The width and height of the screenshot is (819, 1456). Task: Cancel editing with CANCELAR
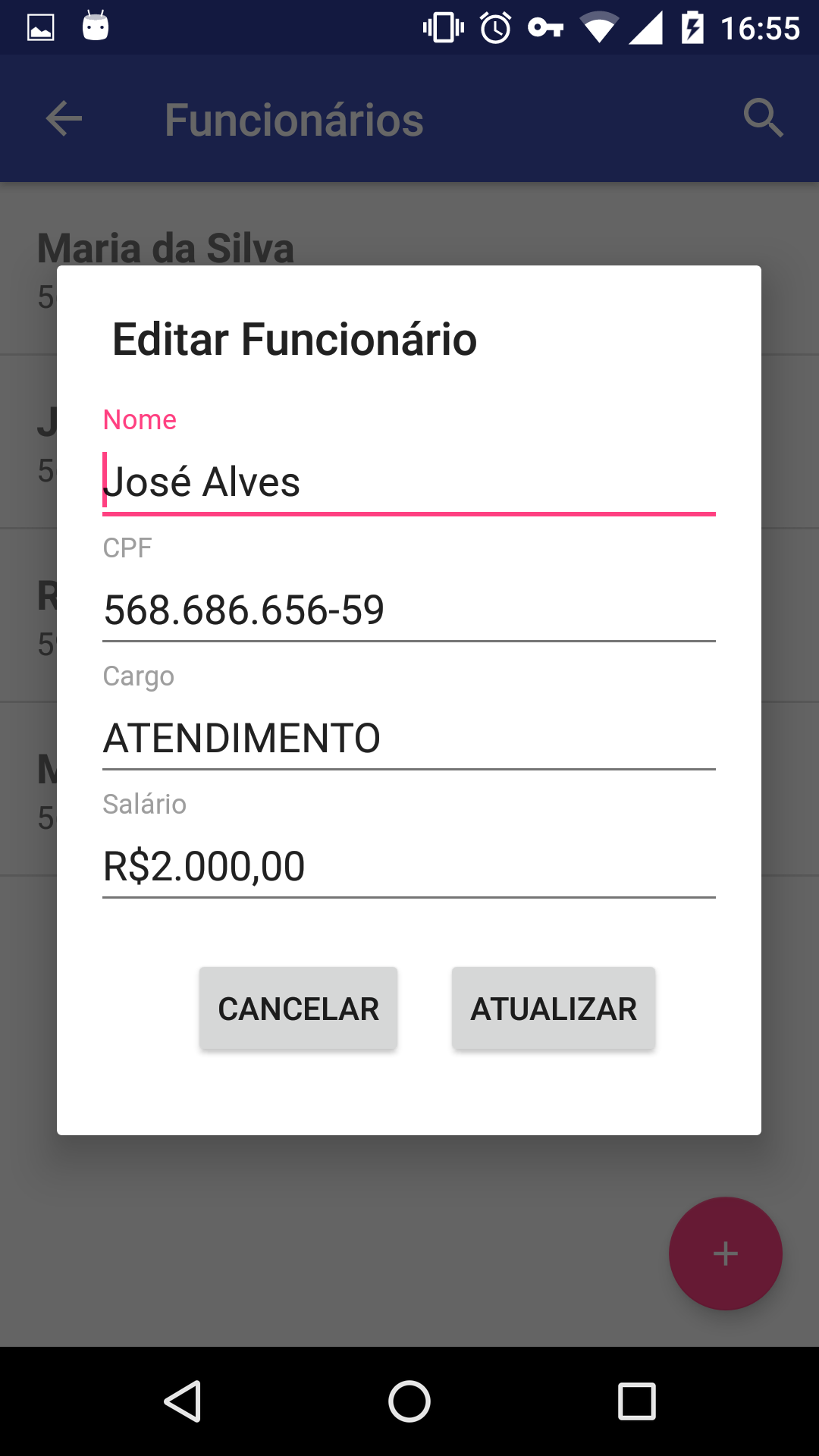point(298,1009)
